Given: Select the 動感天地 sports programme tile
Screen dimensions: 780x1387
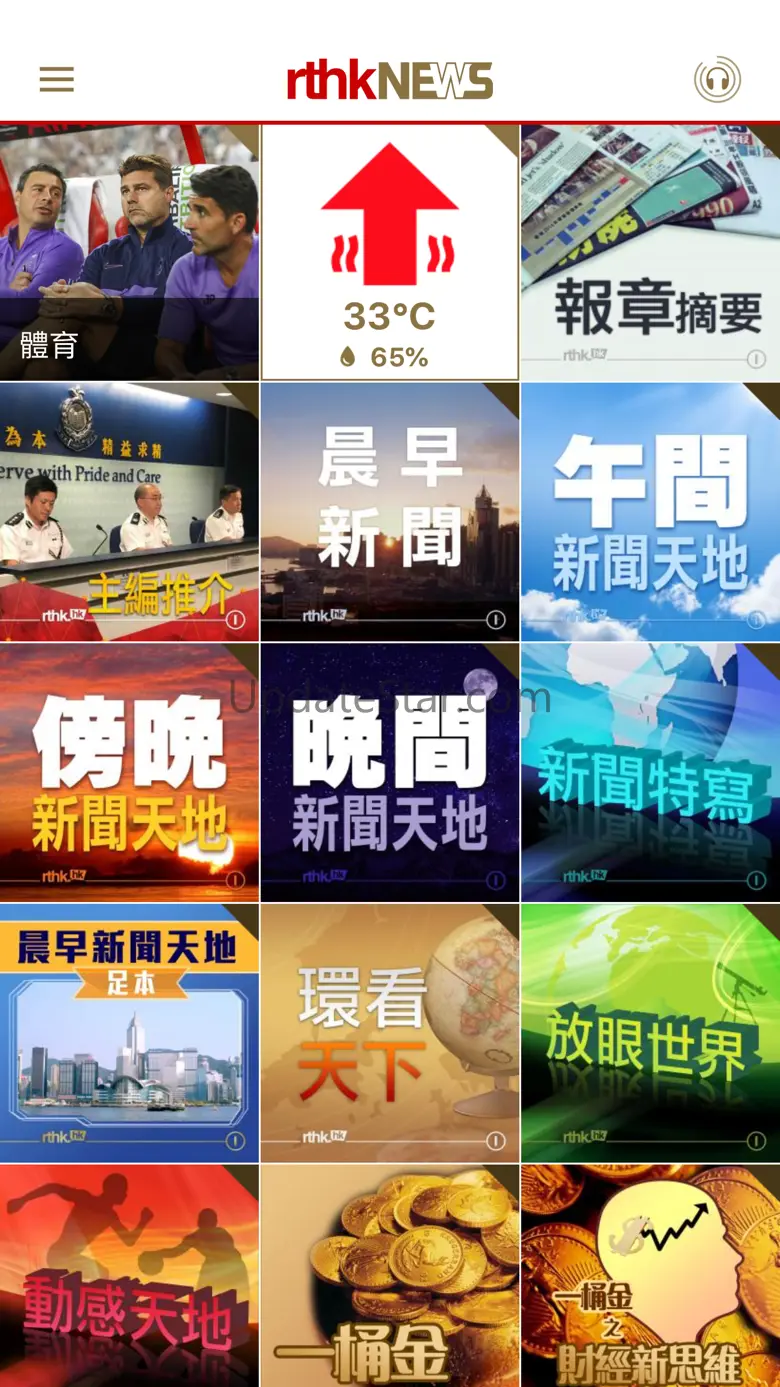Looking at the screenshot, I should click(129, 1276).
